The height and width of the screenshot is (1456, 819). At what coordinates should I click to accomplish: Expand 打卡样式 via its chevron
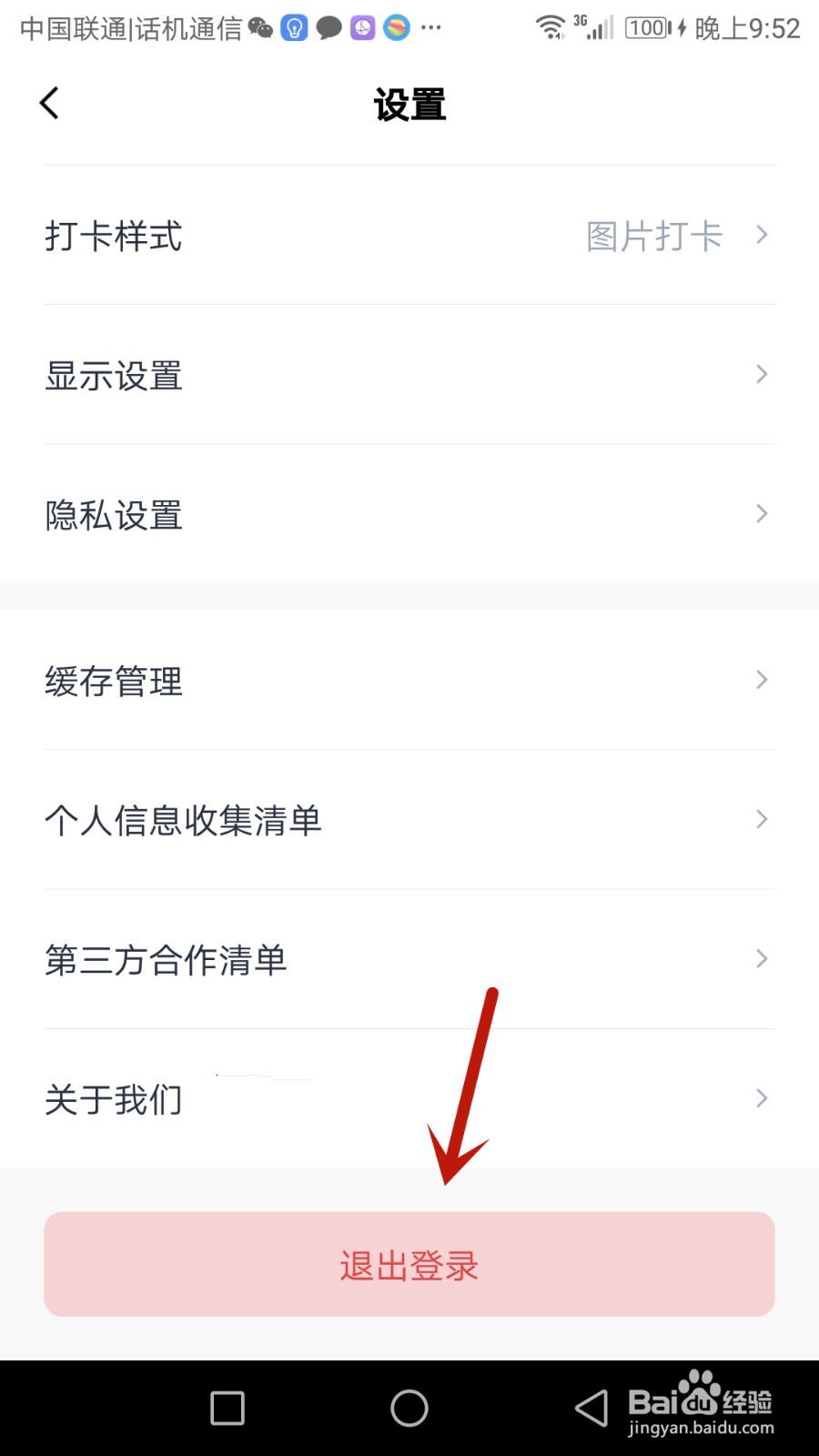[x=761, y=235]
